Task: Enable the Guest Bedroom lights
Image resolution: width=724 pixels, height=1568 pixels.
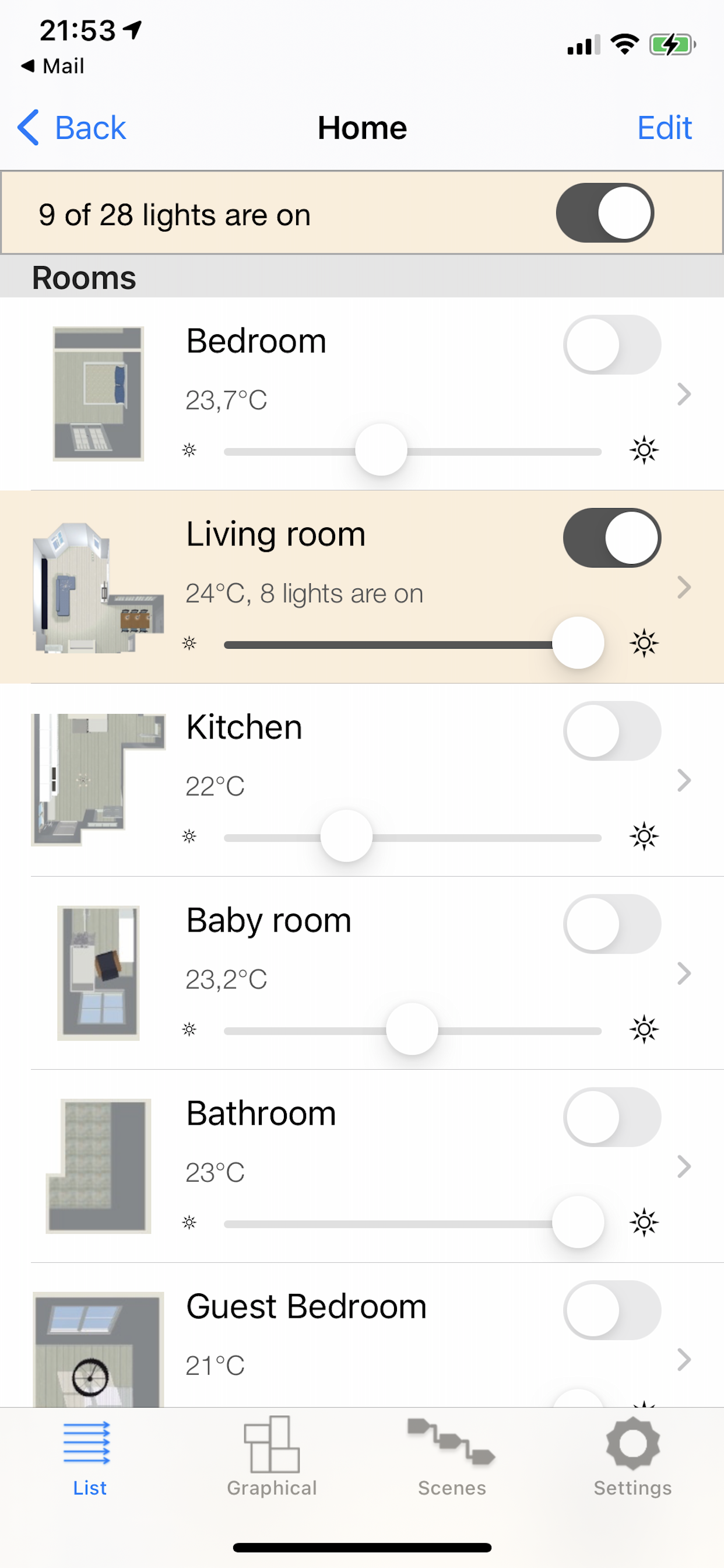Action: click(612, 1310)
